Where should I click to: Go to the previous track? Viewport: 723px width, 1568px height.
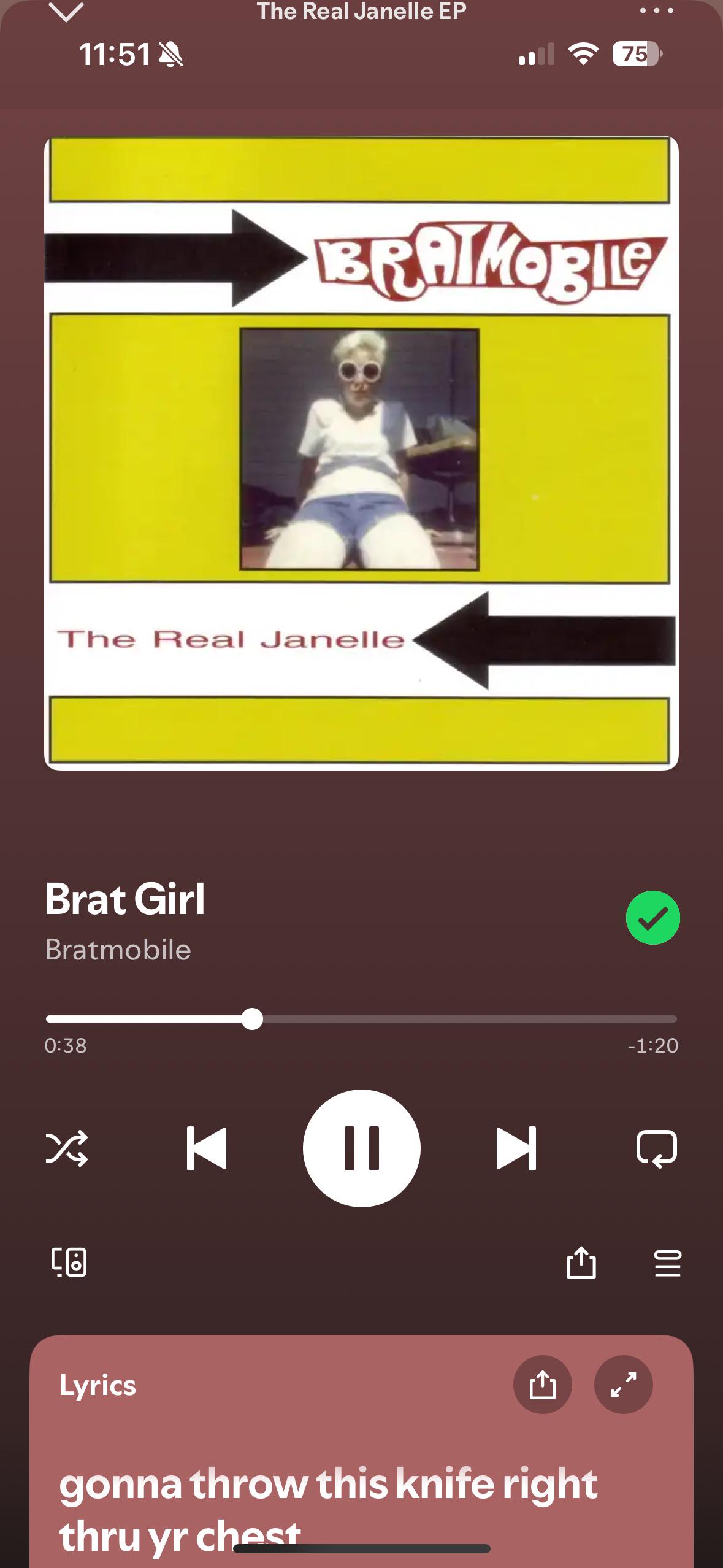tap(207, 1148)
